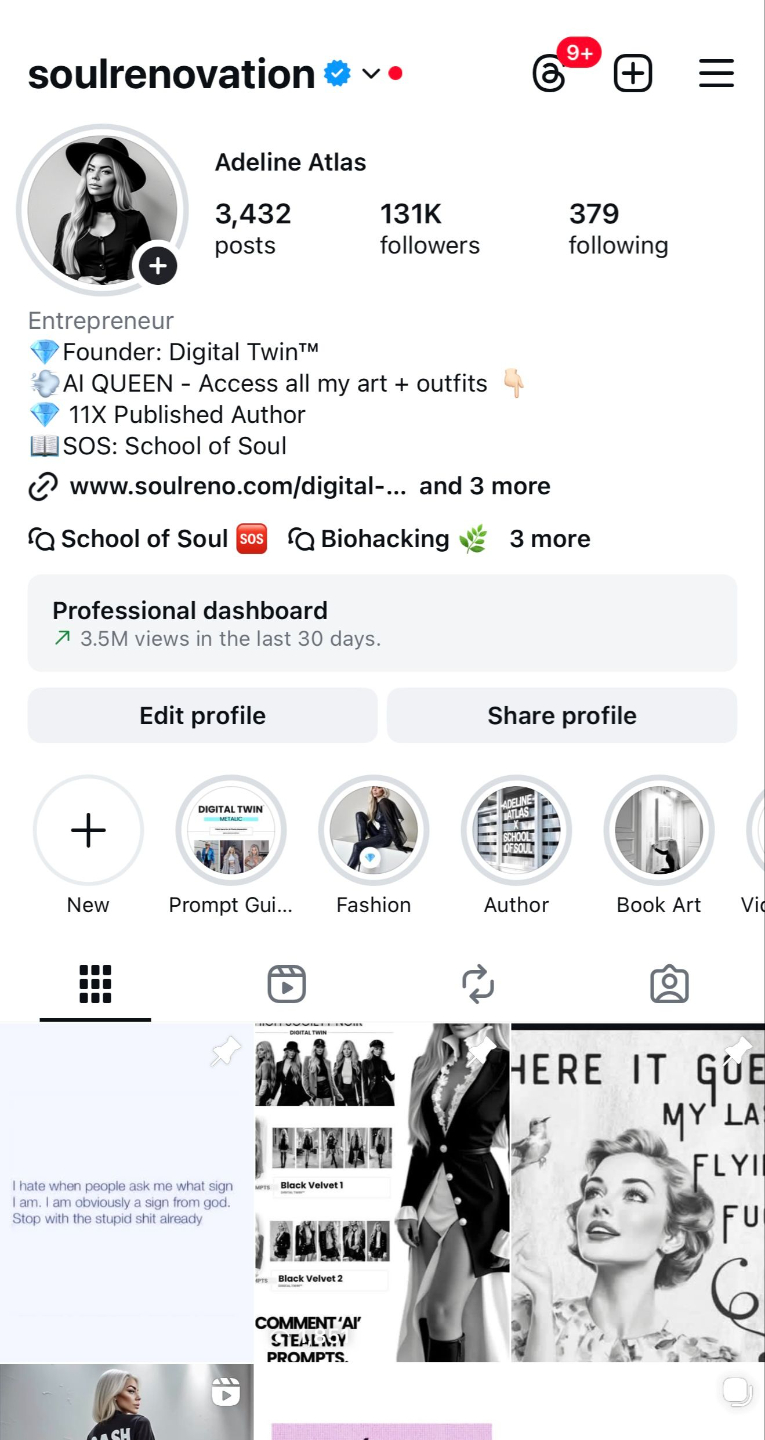Viewport: 765px width, 1440px height.
Task: Add to story via profile picture plus
Action: point(158,266)
